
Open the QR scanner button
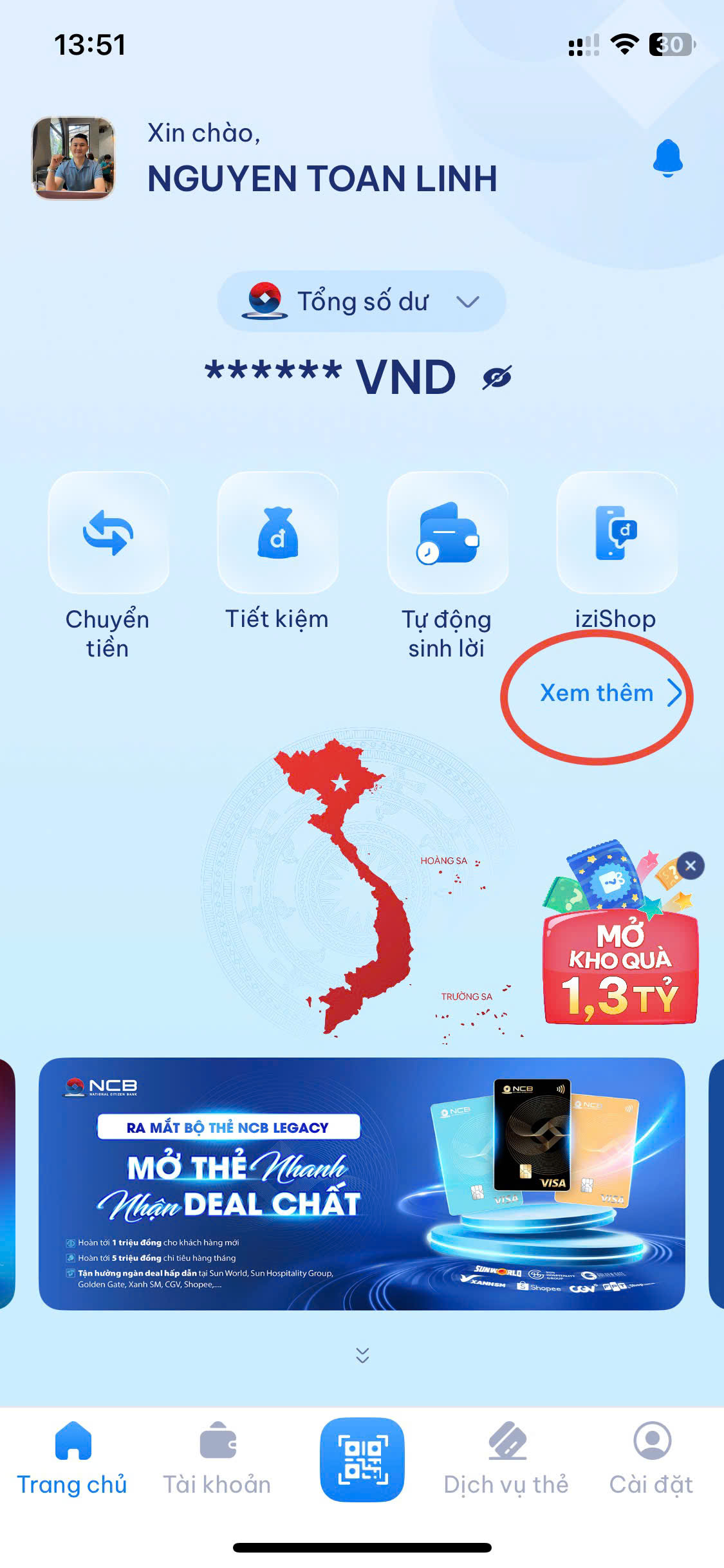[x=362, y=1459]
